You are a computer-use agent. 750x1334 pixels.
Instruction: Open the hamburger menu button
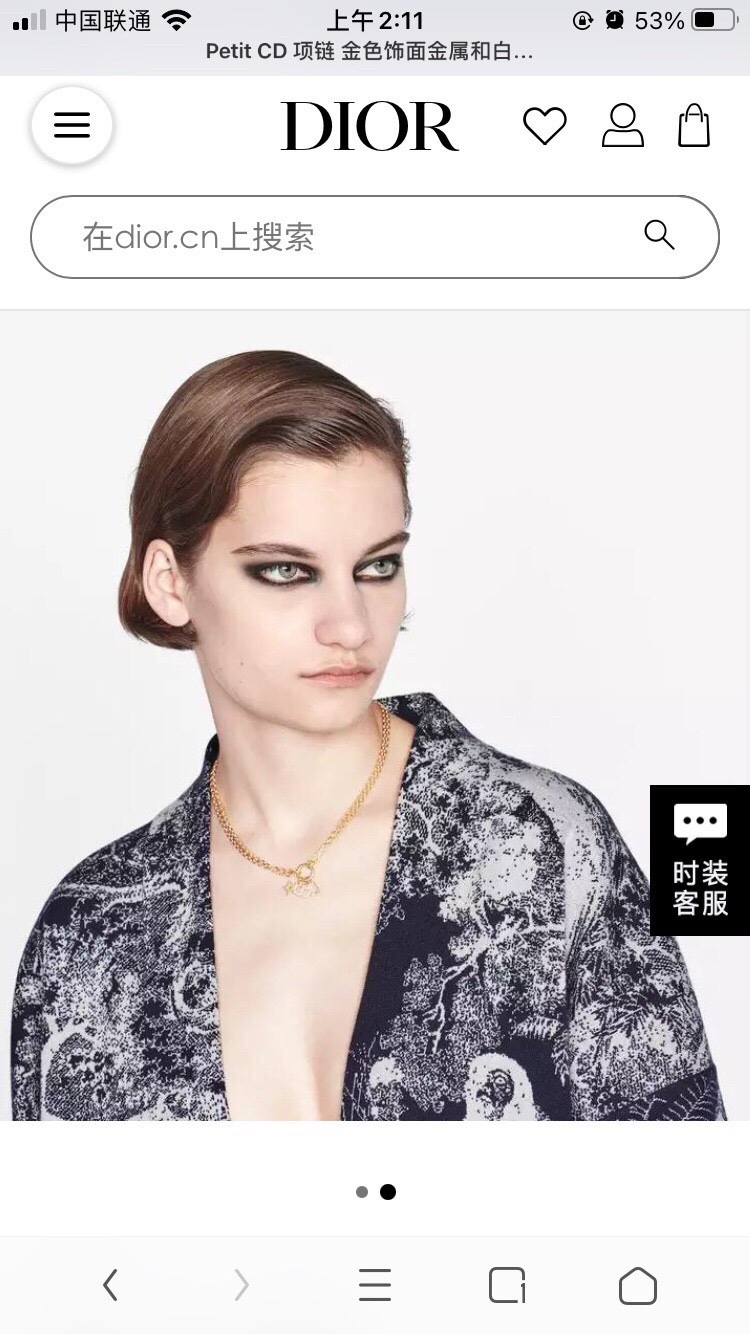[x=72, y=125]
